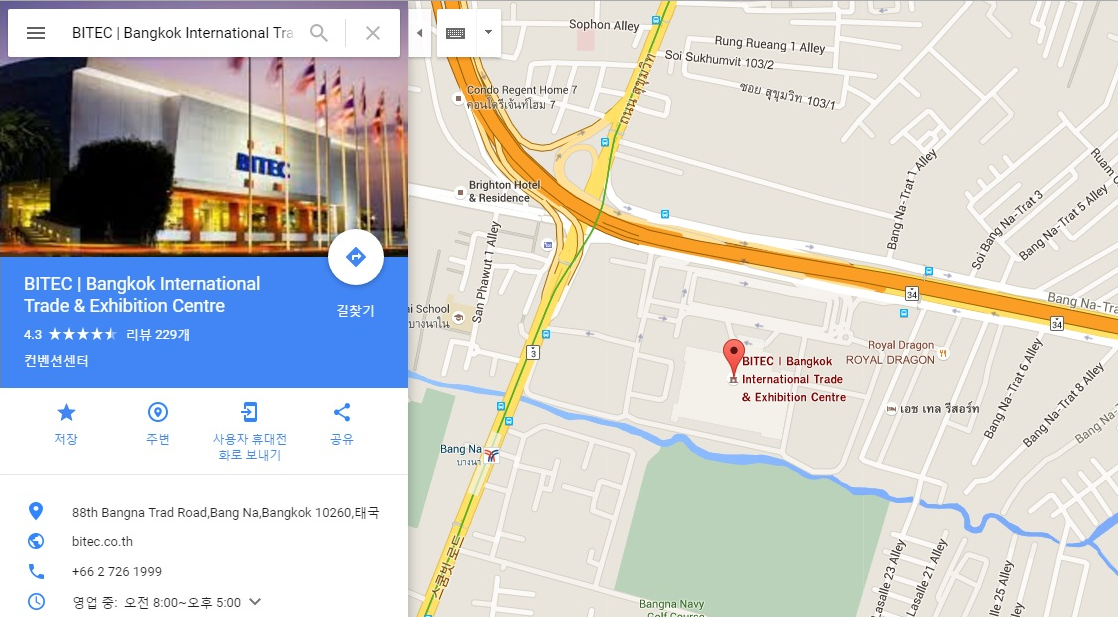1118x617 pixels.
Task: Save the place with 저장
Action: (66, 423)
